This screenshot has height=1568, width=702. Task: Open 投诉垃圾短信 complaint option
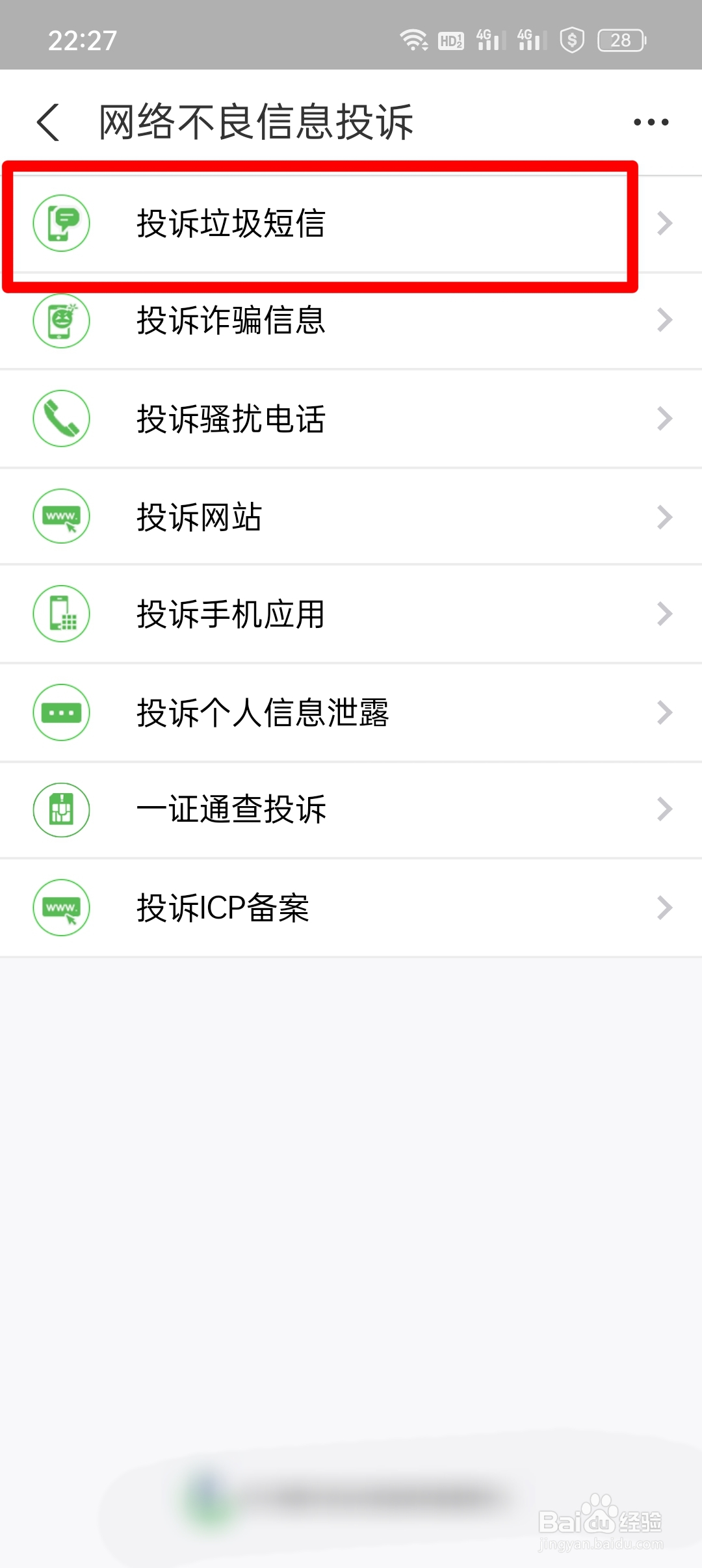(351, 224)
